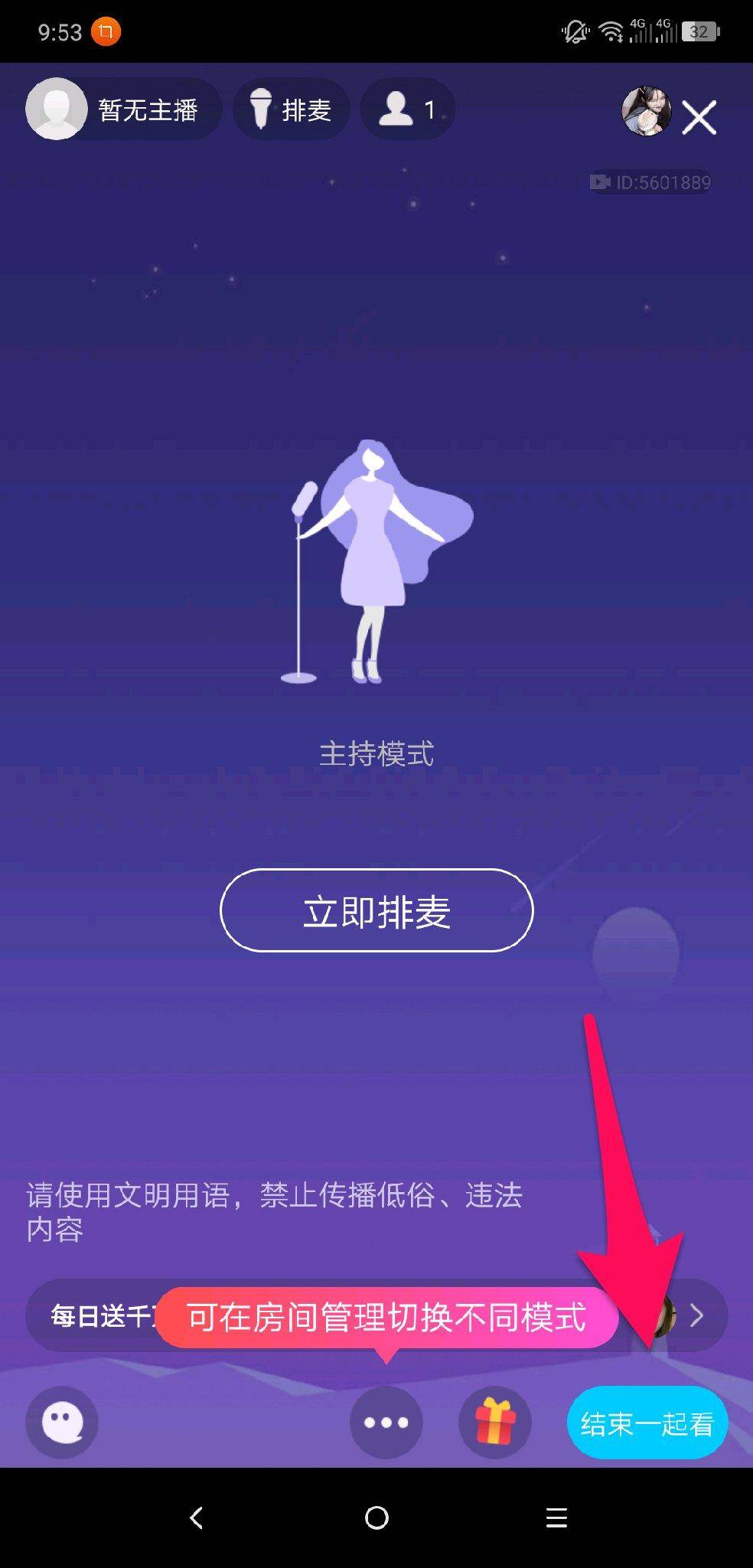Tap the audience person-count icon
The width and height of the screenshot is (753, 1568).
coord(394,109)
